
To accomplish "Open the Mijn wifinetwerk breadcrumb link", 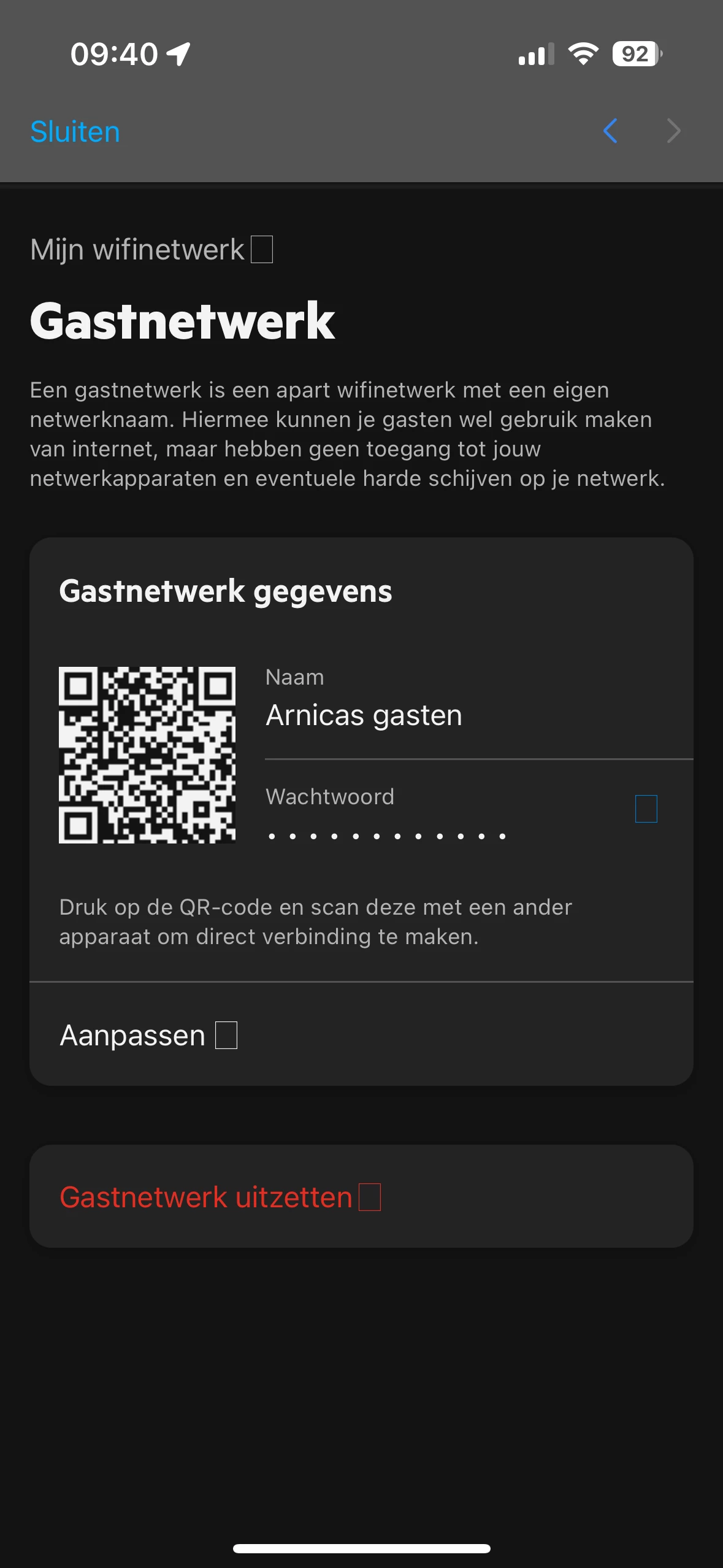I will pos(151,250).
